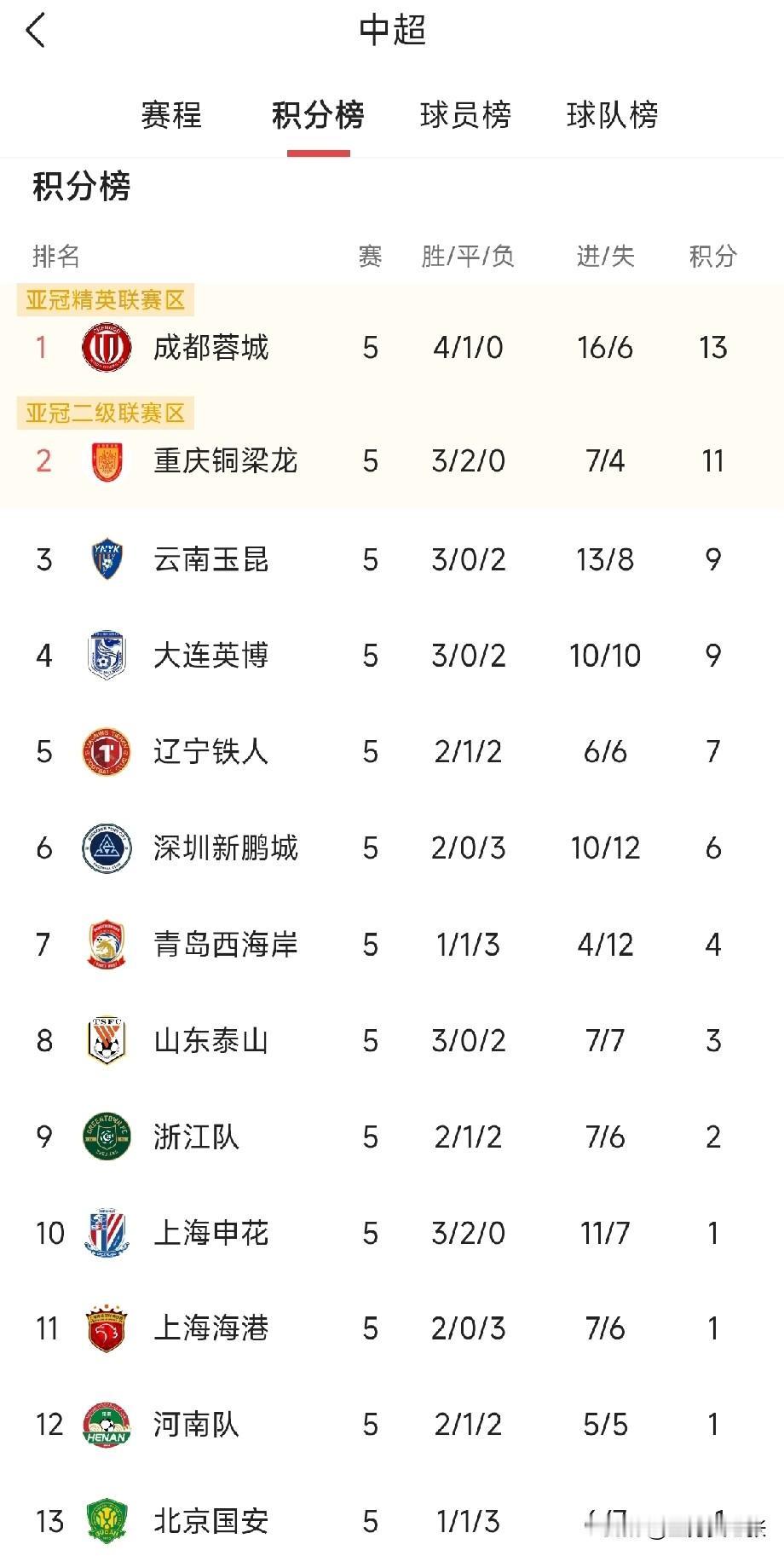Select the 成都蓉城 team logo
This screenshot has height=1556, width=784.
(106, 348)
